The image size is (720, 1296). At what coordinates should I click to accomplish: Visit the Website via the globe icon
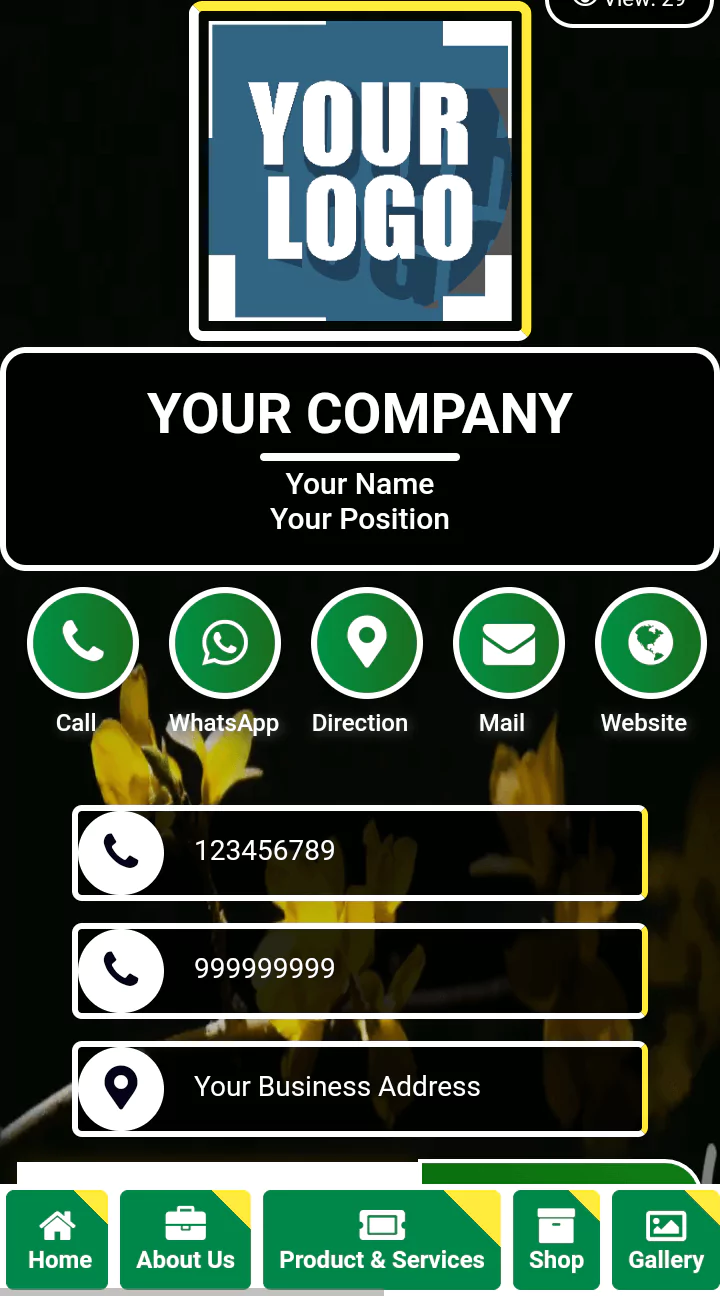click(x=650, y=643)
